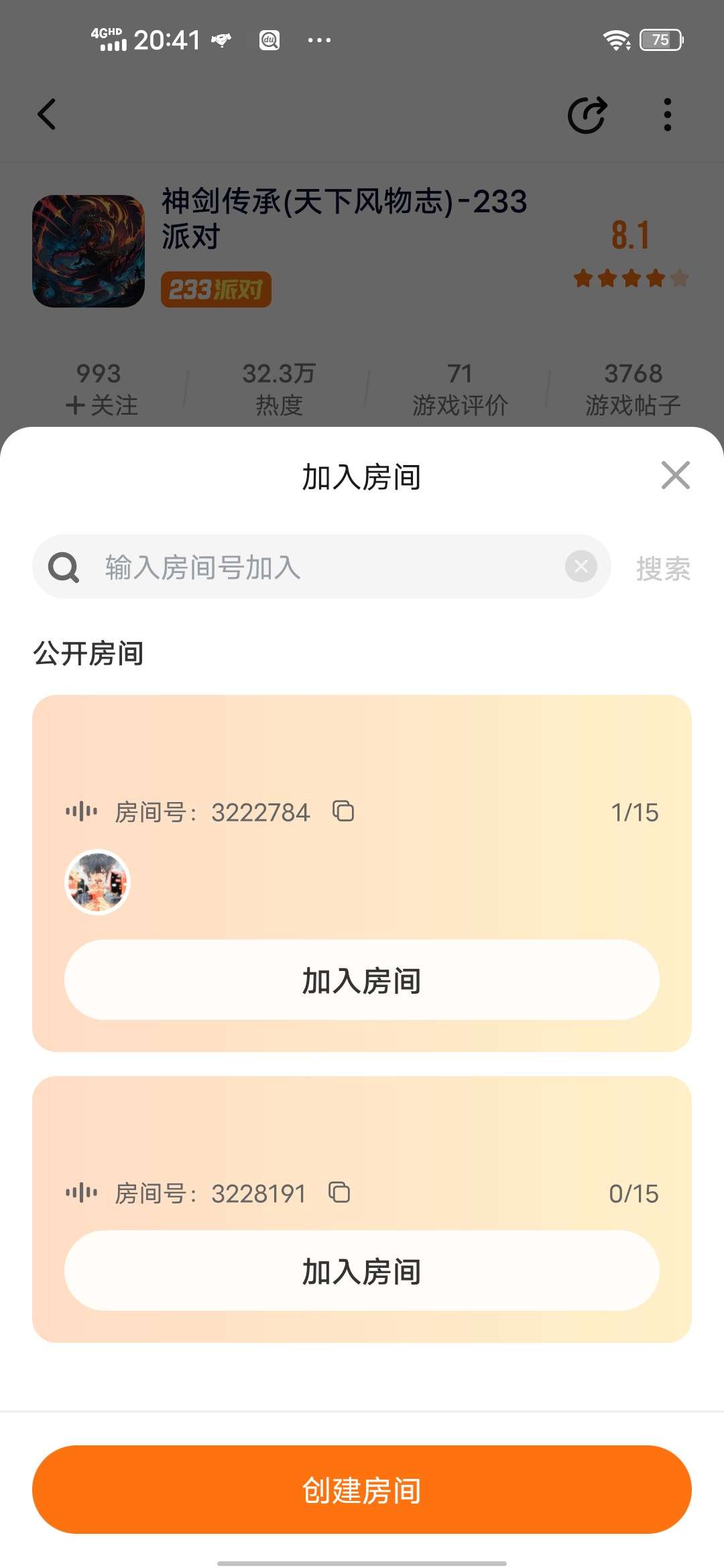724x1568 pixels.
Task: Open avatar of user in room 3222784
Action: pyautogui.click(x=97, y=883)
